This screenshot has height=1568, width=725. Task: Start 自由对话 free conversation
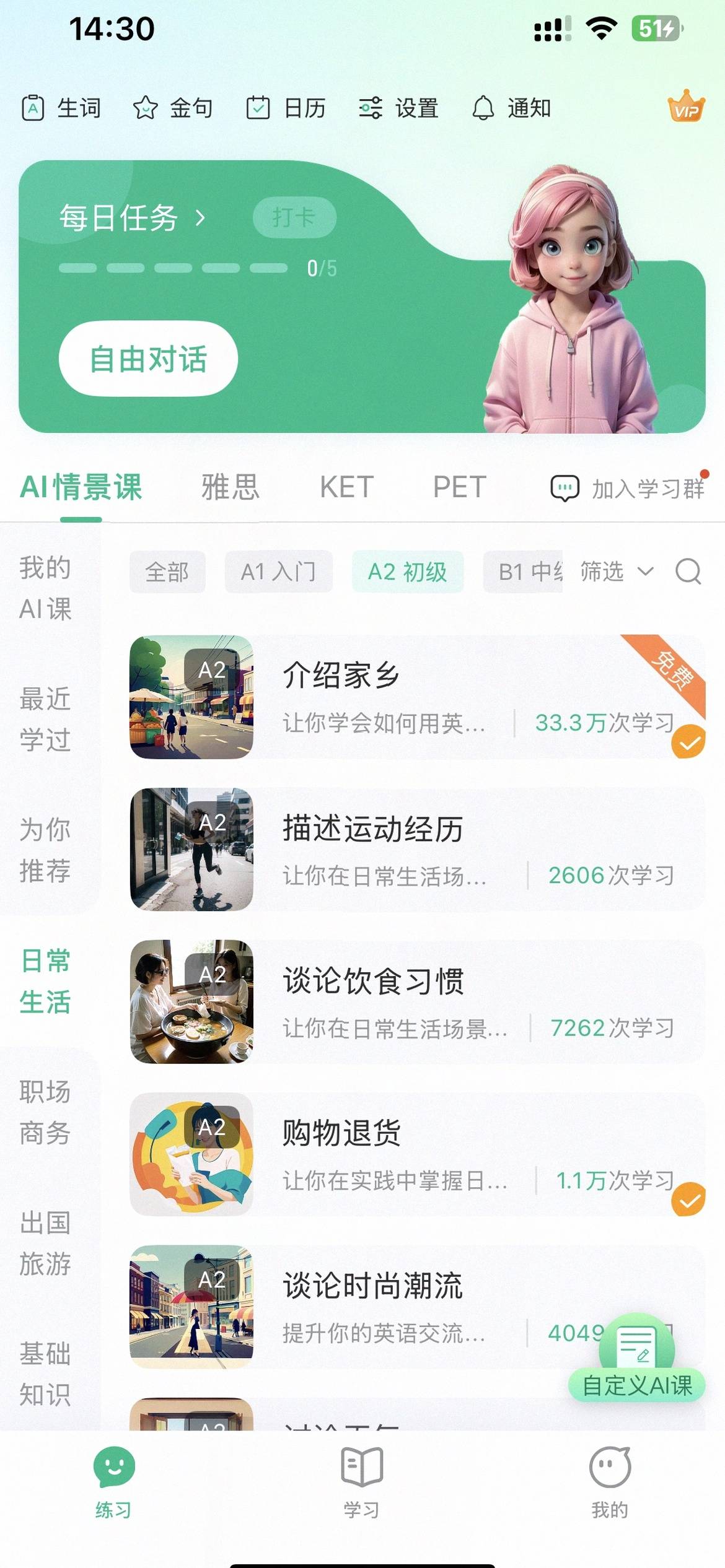(x=148, y=359)
